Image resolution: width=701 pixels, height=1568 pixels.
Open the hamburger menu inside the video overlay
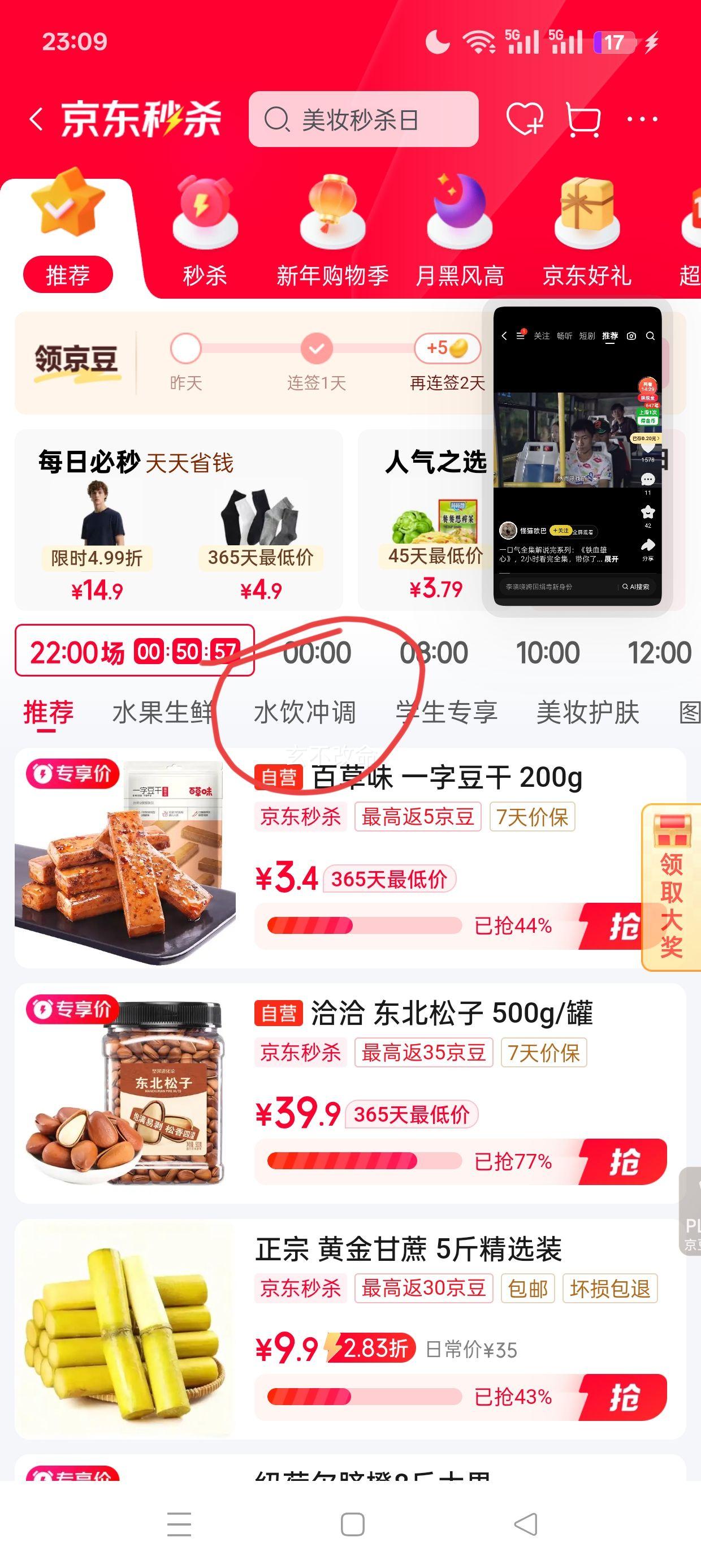click(x=521, y=337)
